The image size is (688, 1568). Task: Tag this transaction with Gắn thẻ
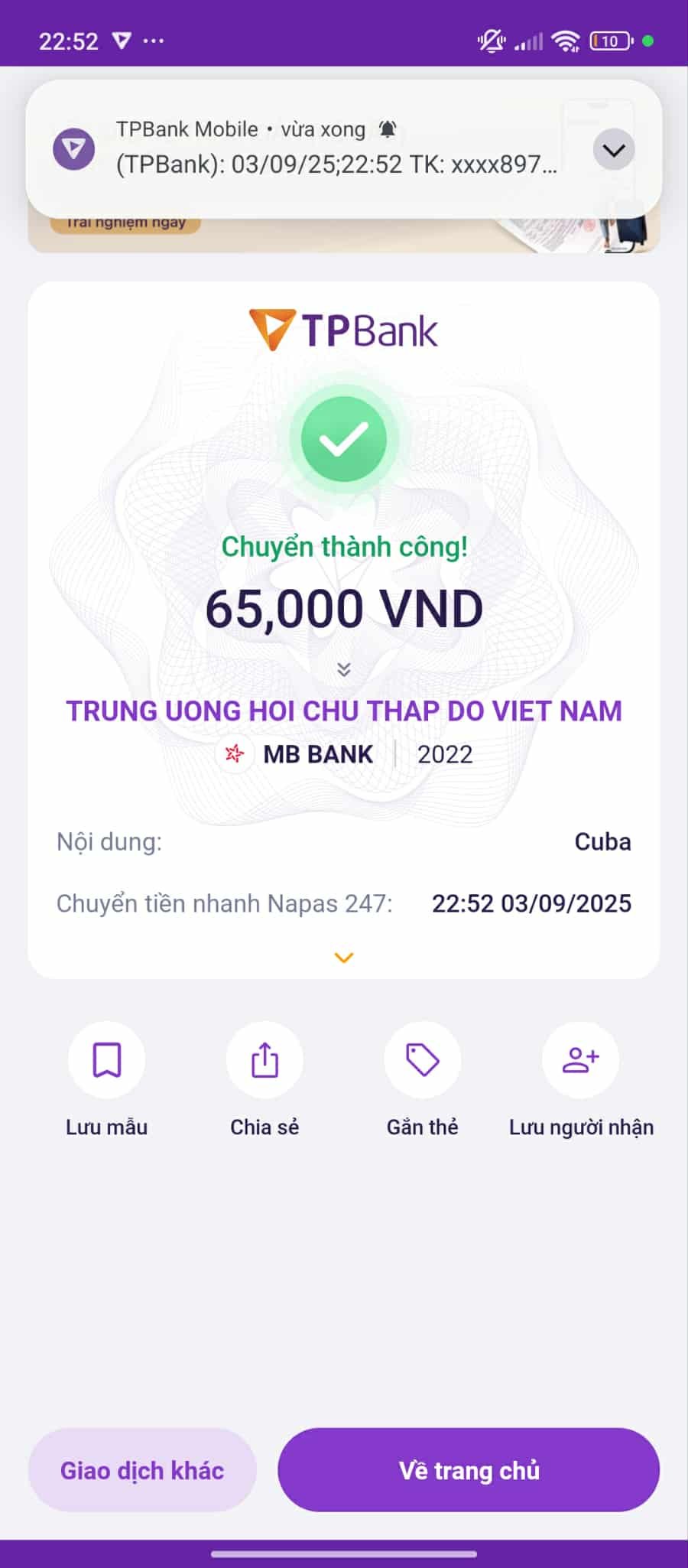pyautogui.click(x=422, y=1060)
